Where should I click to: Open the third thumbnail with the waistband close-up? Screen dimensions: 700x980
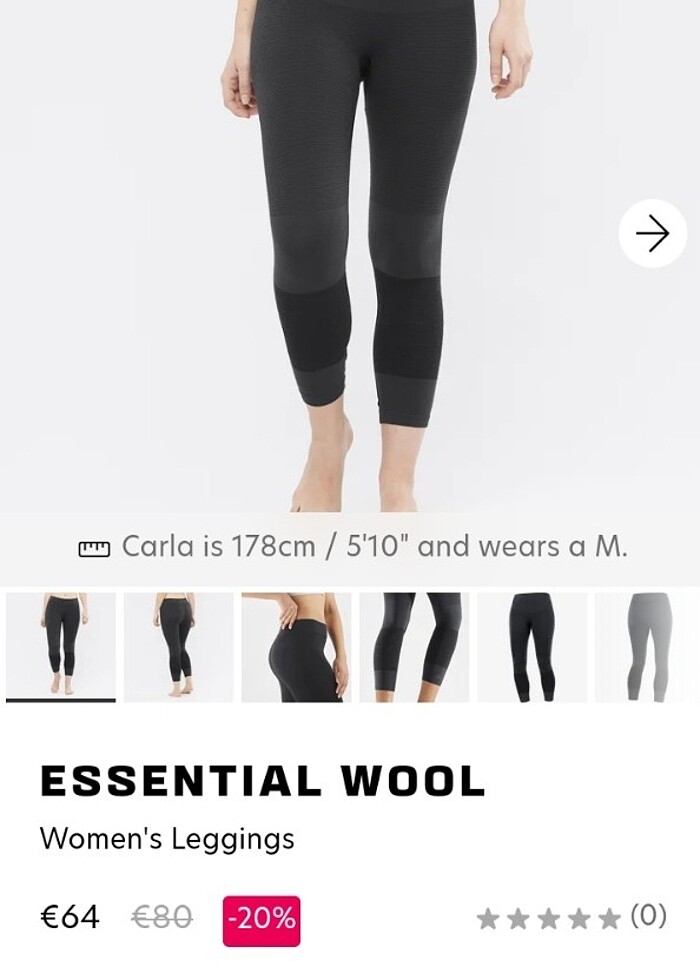[296, 646]
